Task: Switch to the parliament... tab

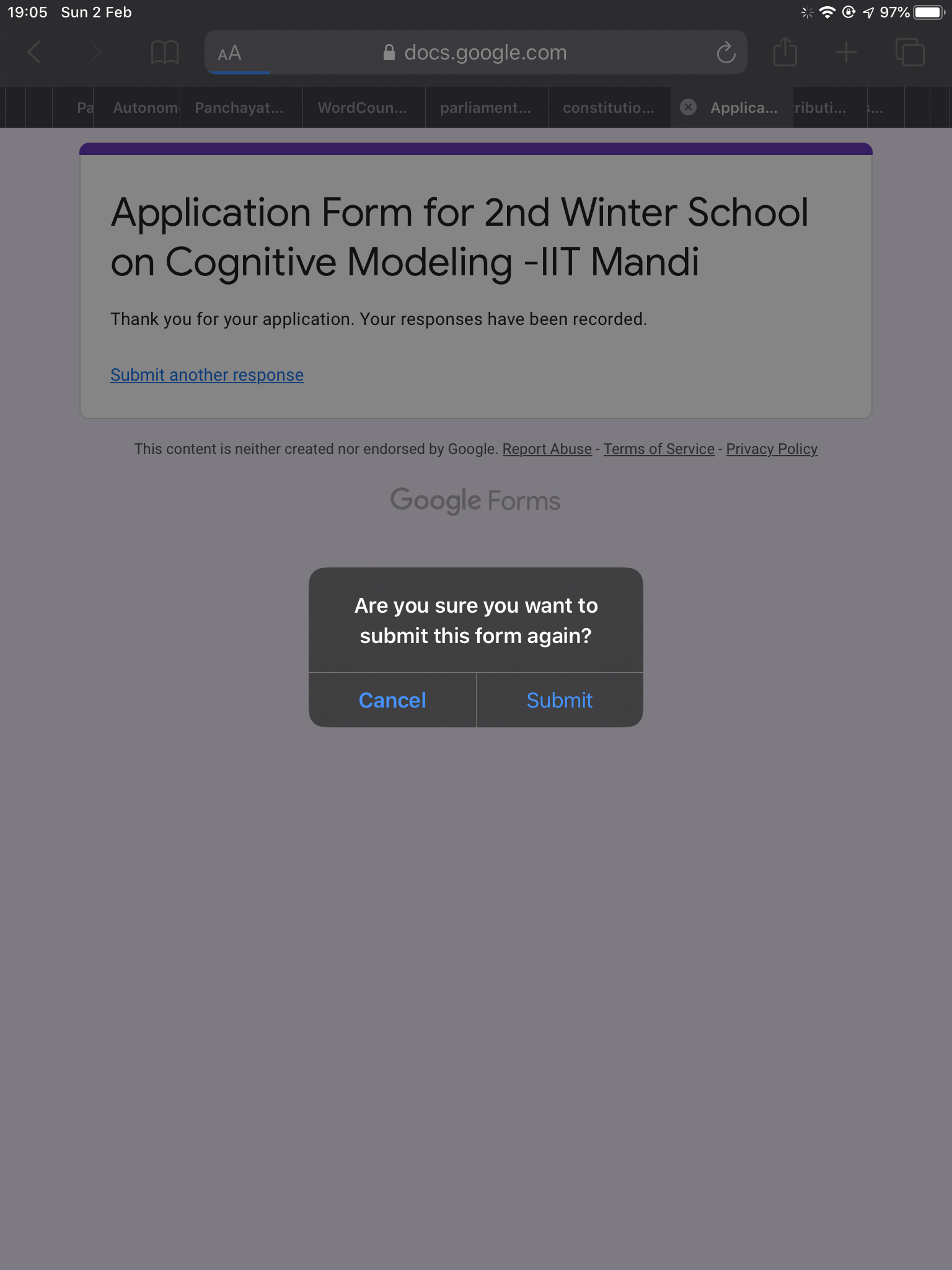Action: [487, 108]
